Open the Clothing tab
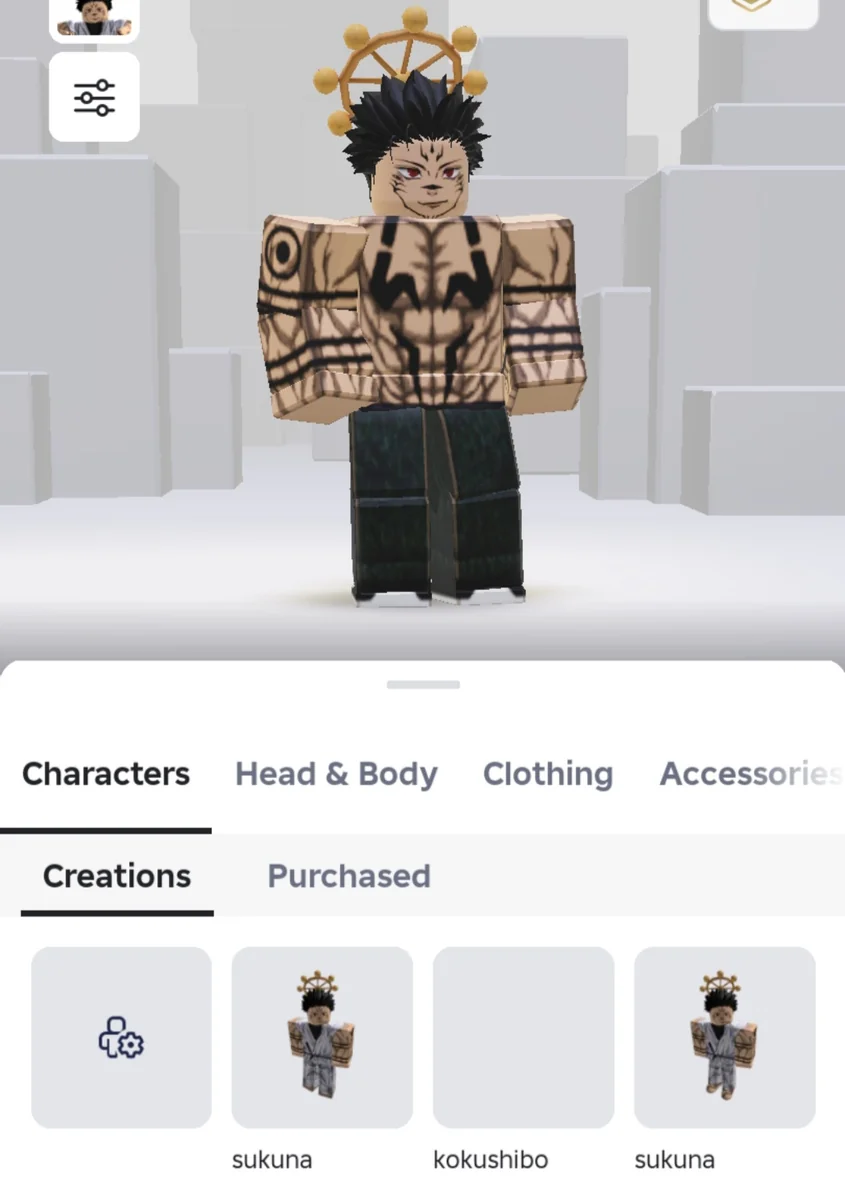The height and width of the screenshot is (1200, 845). click(548, 774)
